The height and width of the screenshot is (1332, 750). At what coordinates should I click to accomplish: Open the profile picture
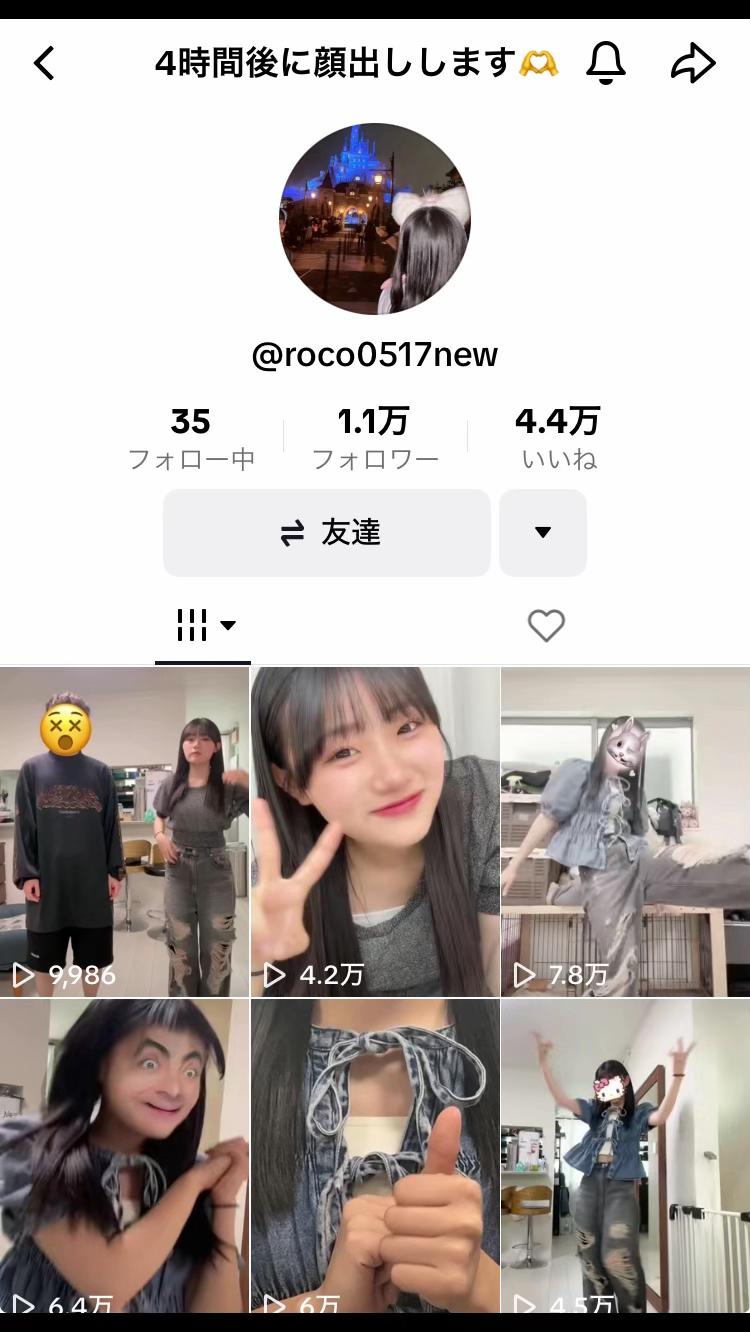coord(374,219)
